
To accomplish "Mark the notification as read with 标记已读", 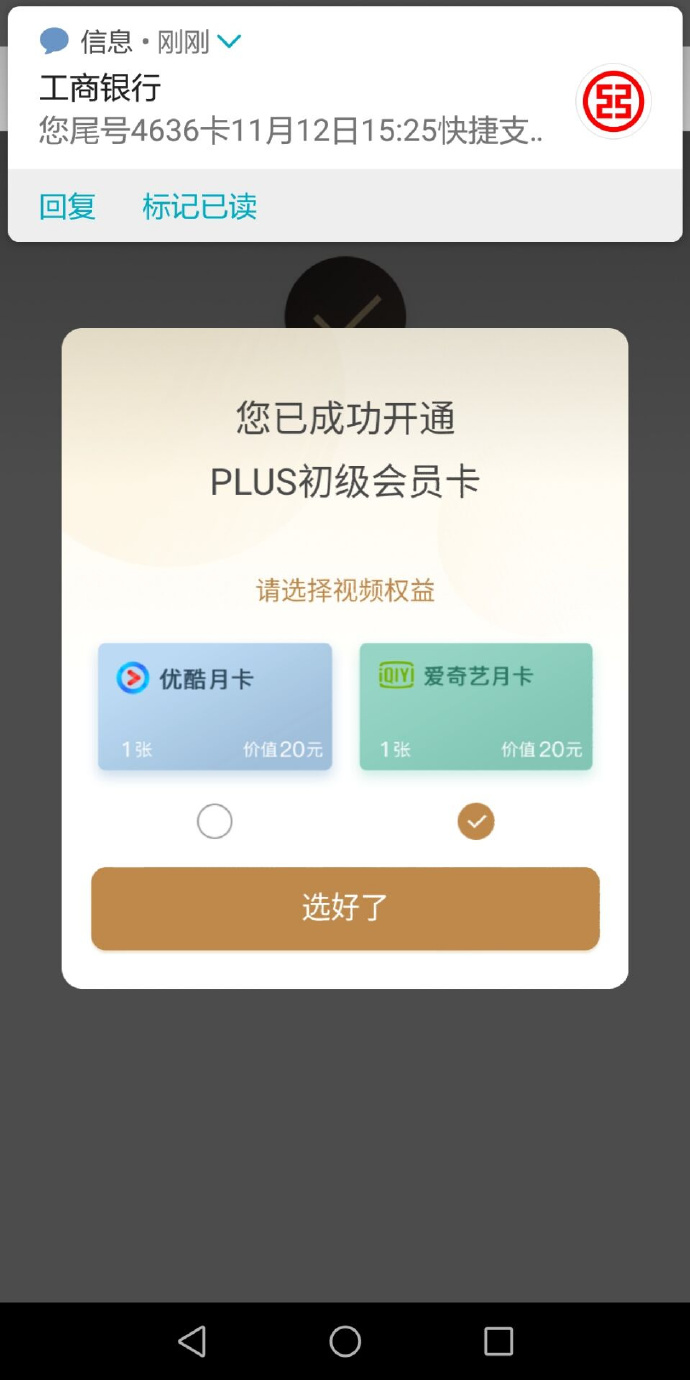I will (x=199, y=207).
